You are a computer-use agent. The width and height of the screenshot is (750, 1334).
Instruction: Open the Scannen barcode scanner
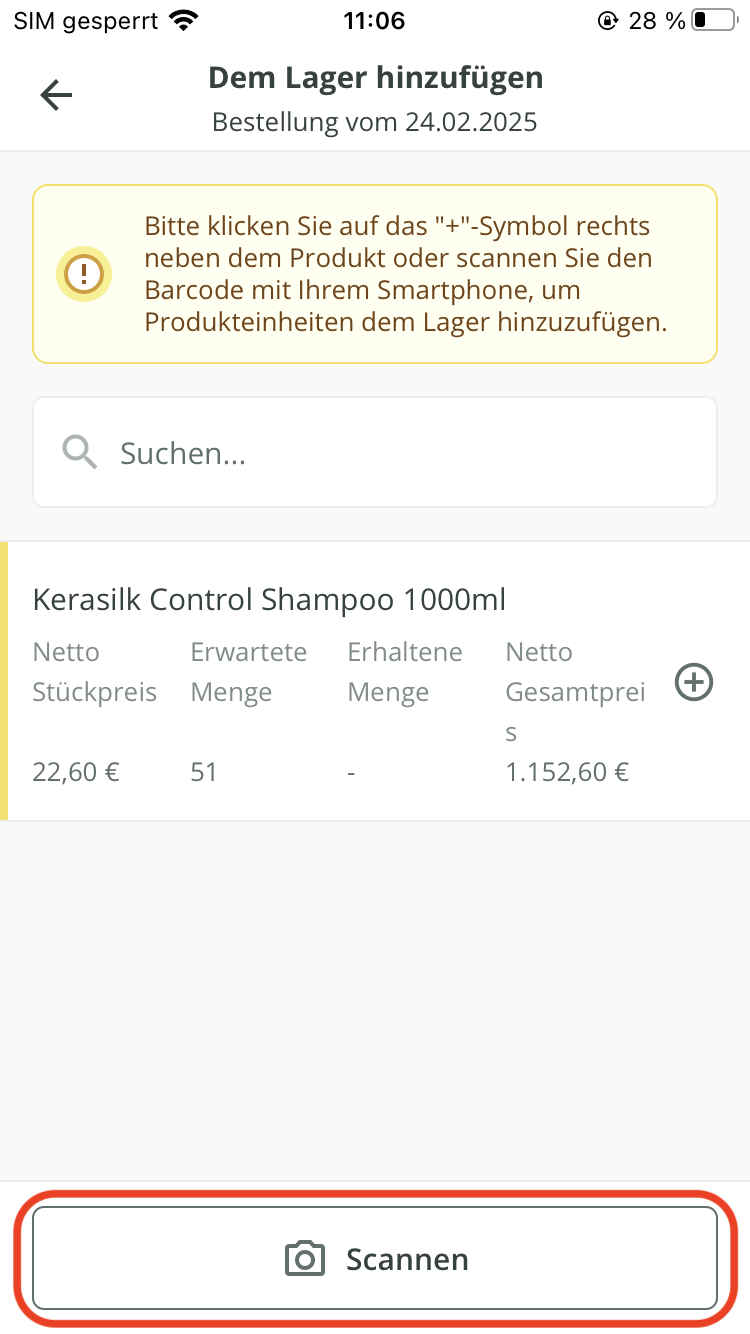point(375,1258)
